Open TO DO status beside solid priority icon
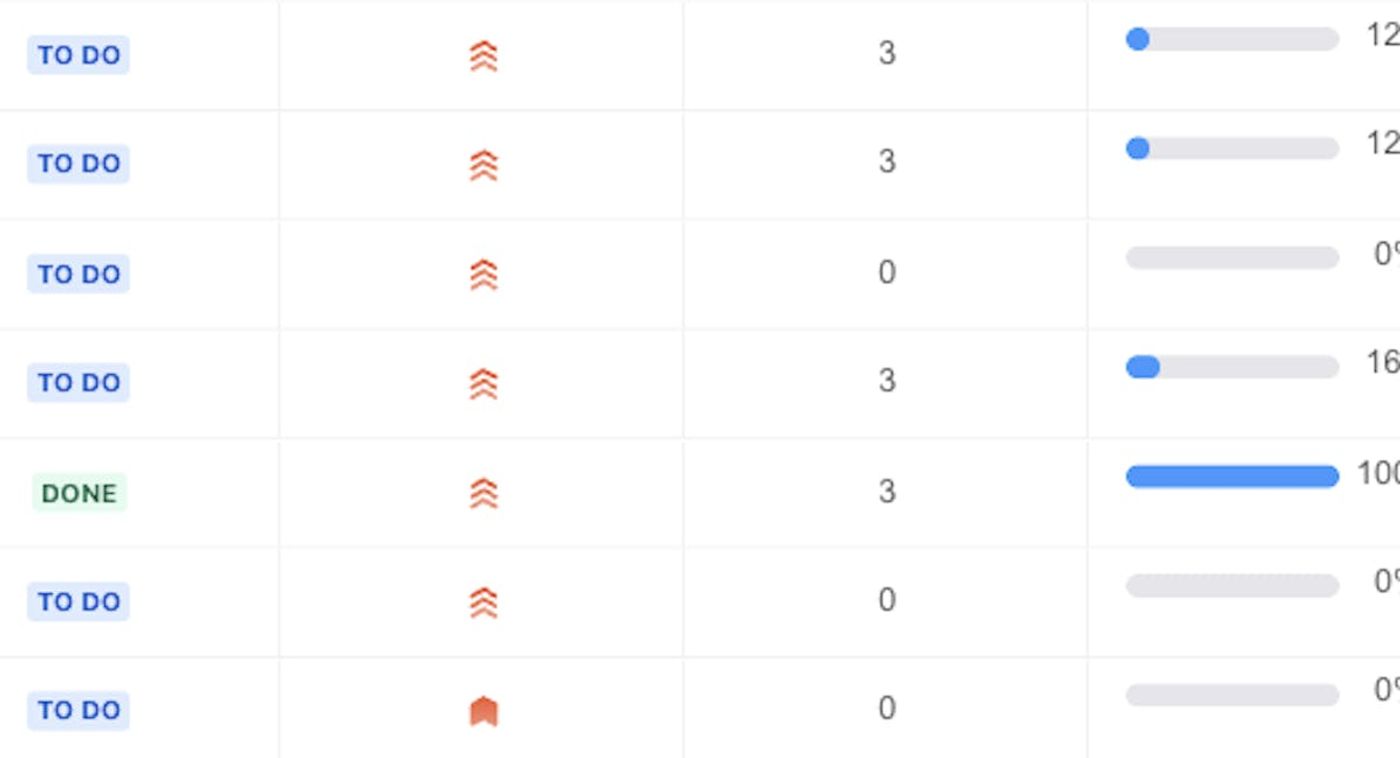The height and width of the screenshot is (758, 1400). click(x=79, y=711)
